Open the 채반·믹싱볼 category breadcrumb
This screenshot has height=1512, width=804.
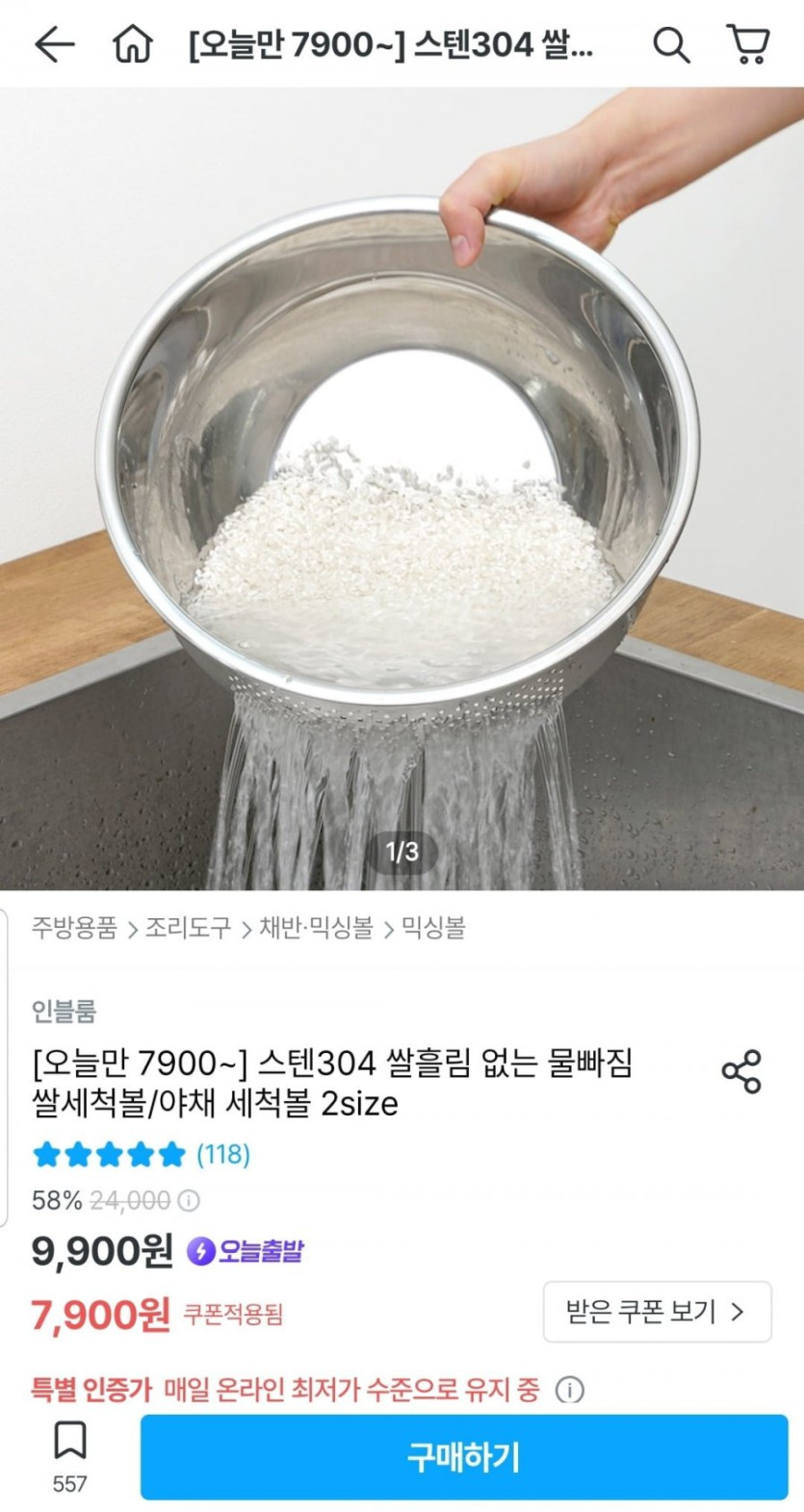pyautogui.click(x=316, y=928)
